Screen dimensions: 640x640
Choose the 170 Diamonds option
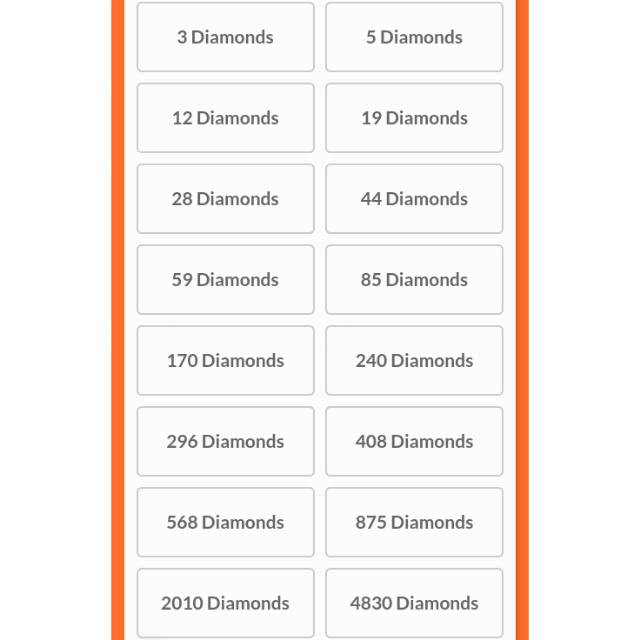225,361
